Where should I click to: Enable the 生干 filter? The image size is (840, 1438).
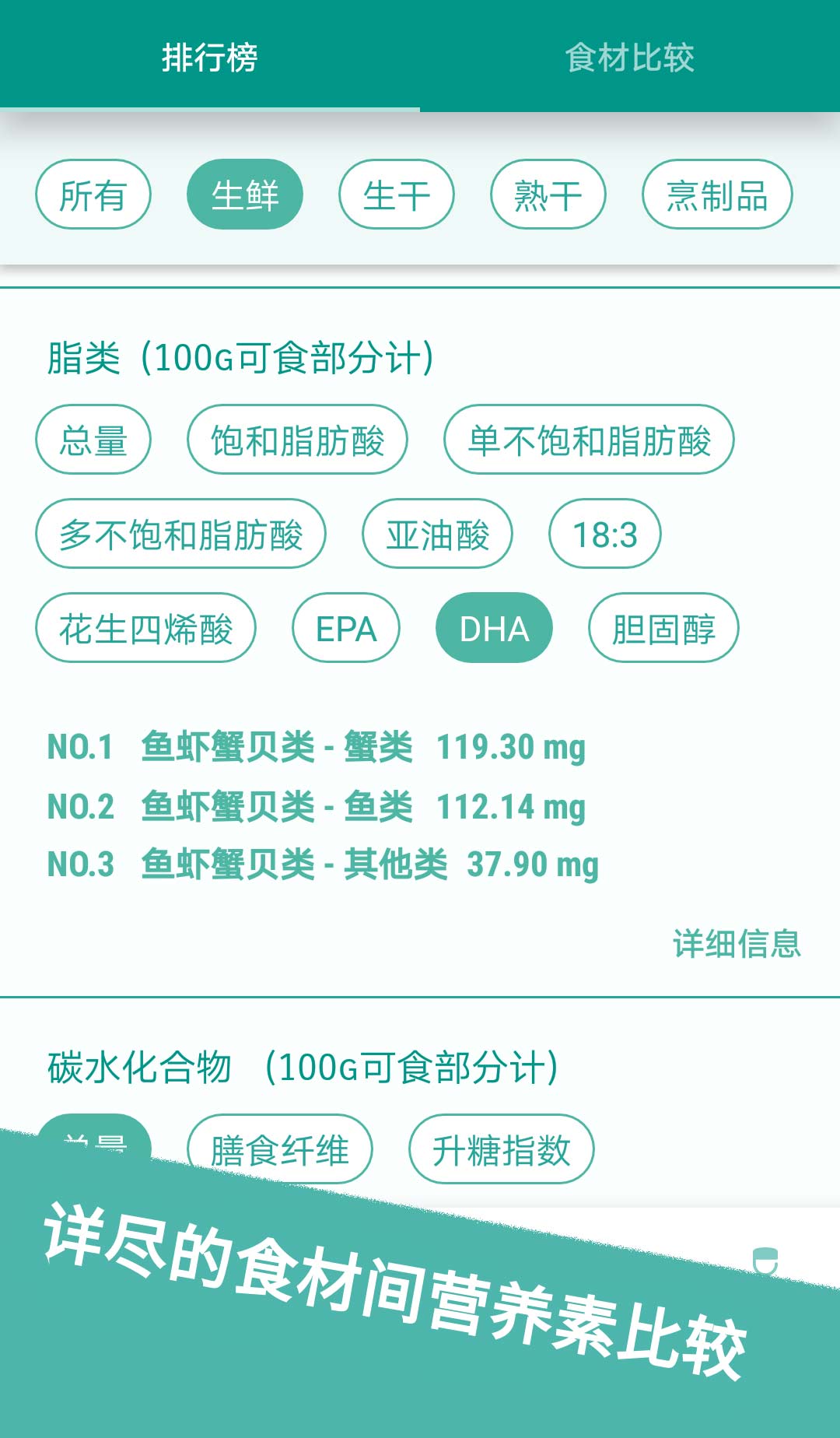point(397,195)
